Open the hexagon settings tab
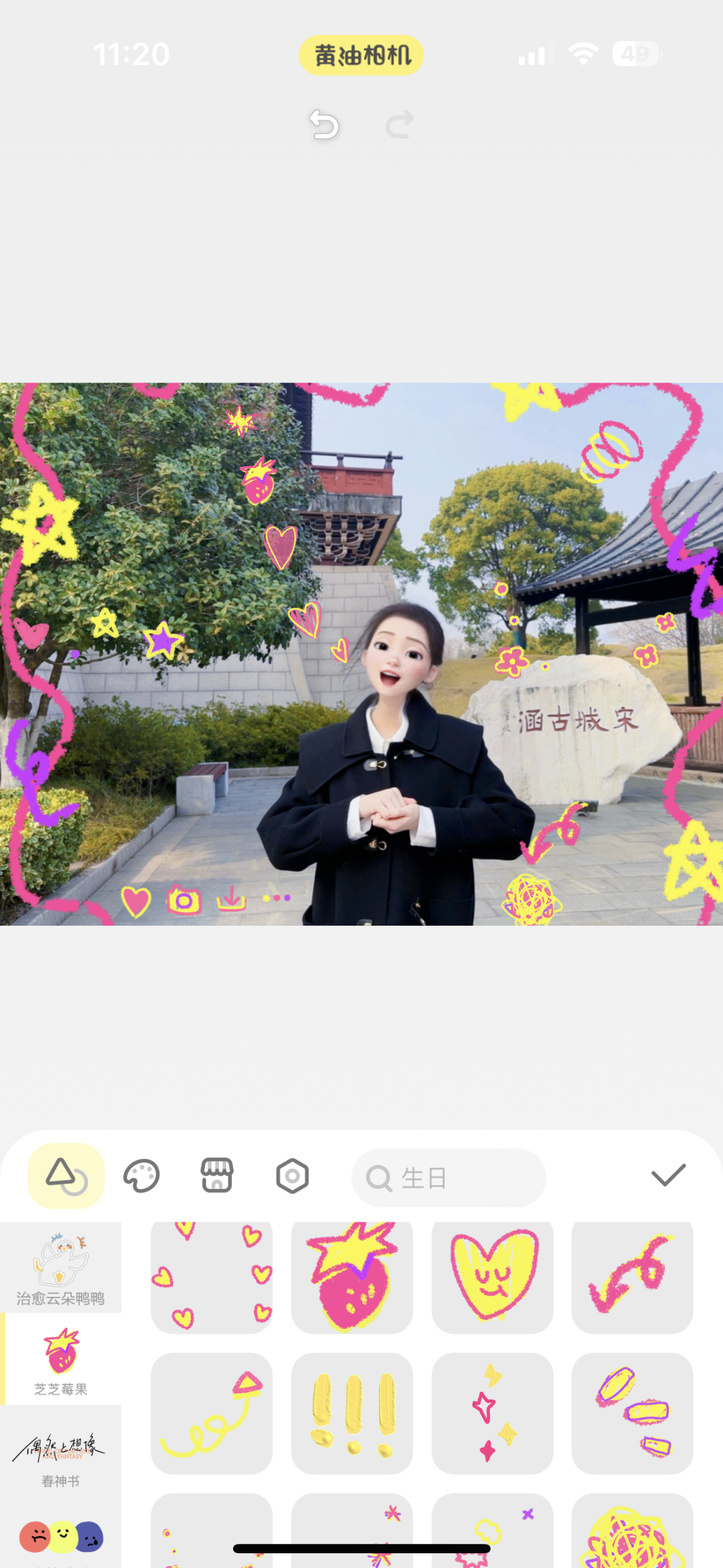The width and height of the screenshot is (723, 1568). pyautogui.click(x=293, y=1176)
